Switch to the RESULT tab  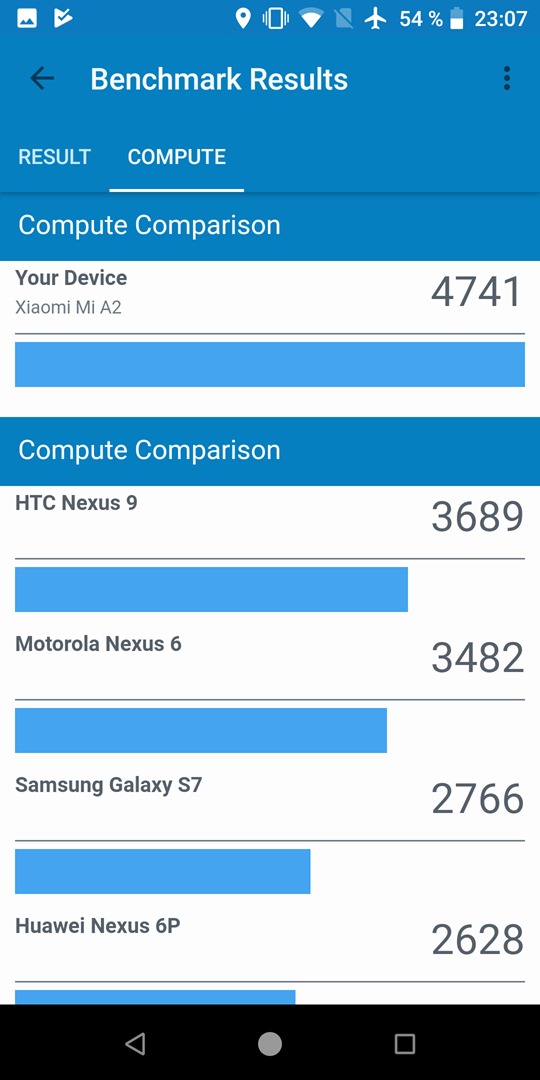point(54,157)
